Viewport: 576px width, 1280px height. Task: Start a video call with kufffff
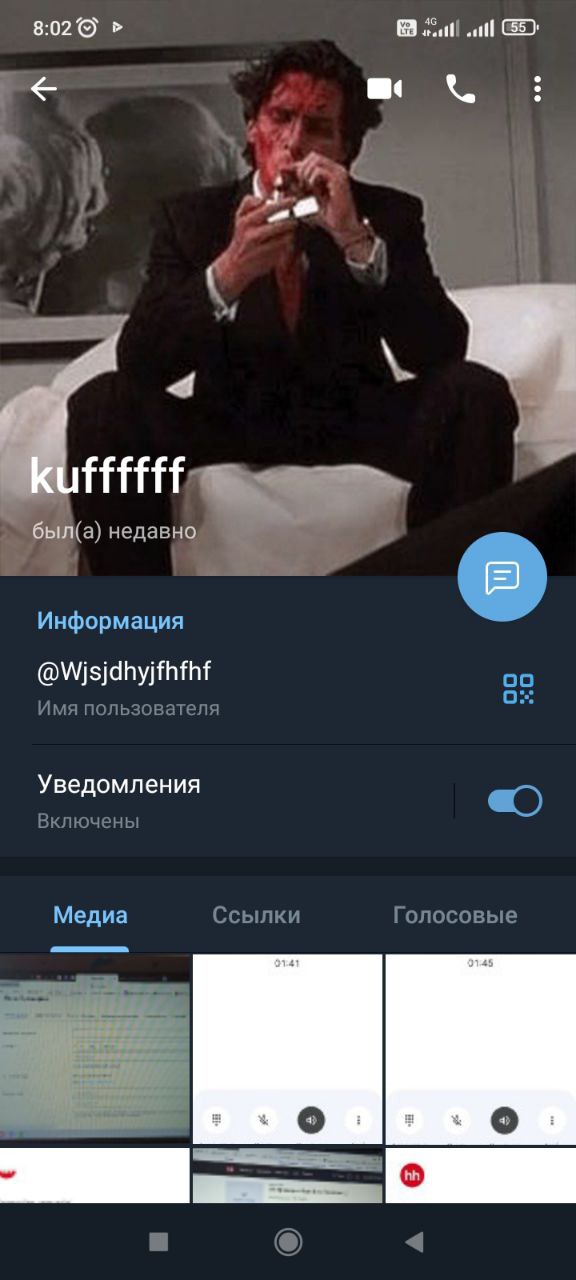tap(384, 89)
